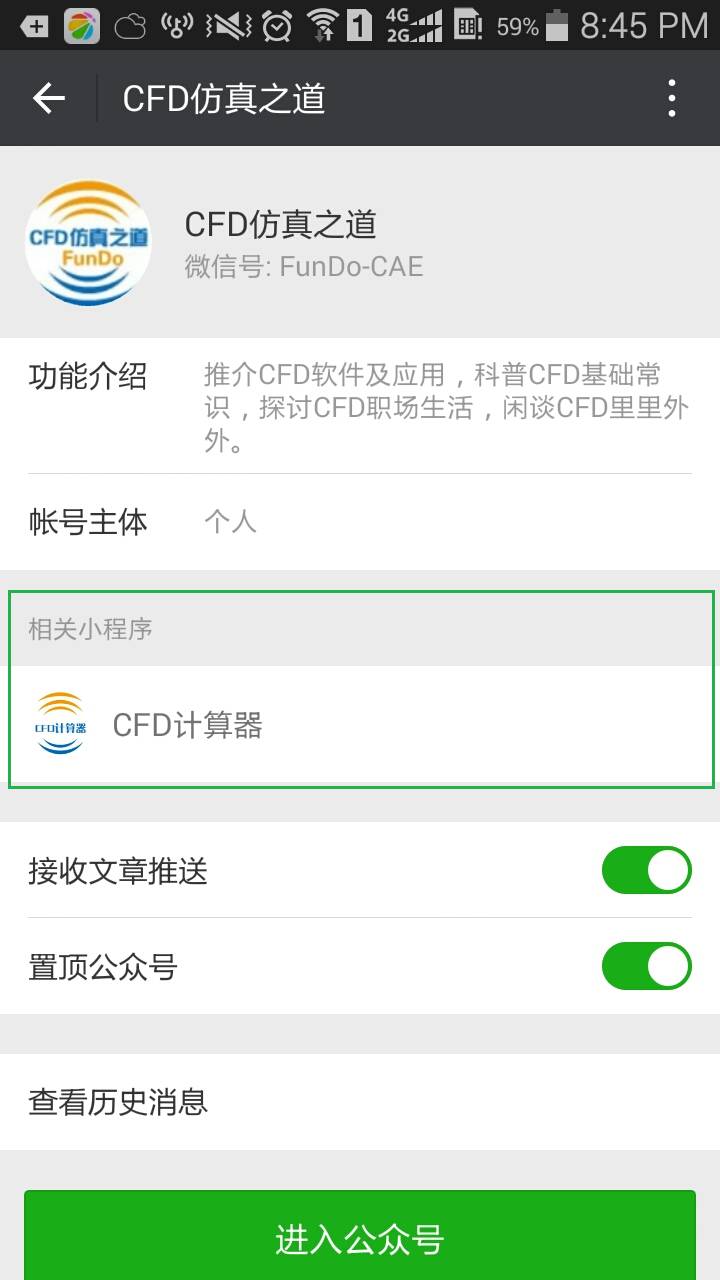Tap the 进入公众号 button
This screenshot has height=1280, width=720.
pyautogui.click(x=360, y=1238)
